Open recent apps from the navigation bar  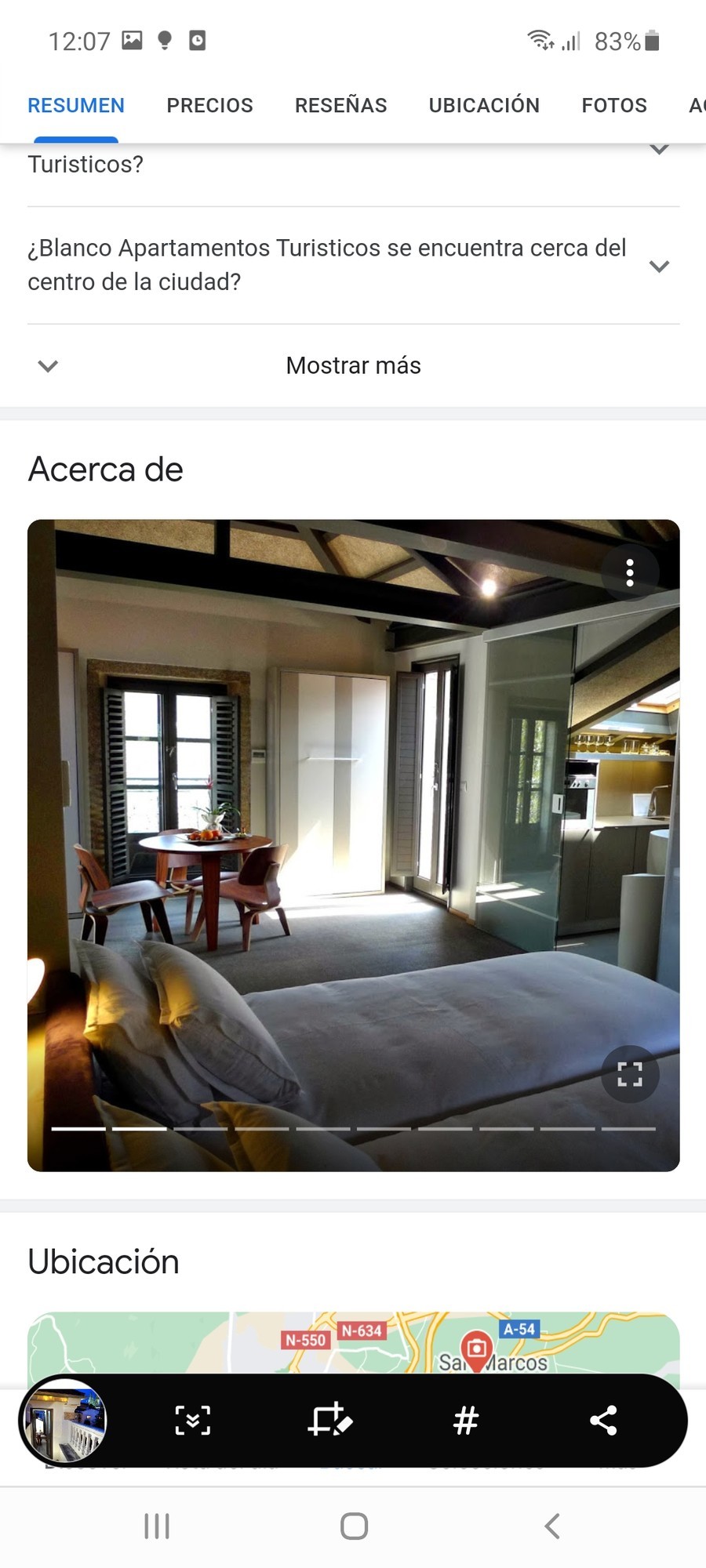(157, 1526)
